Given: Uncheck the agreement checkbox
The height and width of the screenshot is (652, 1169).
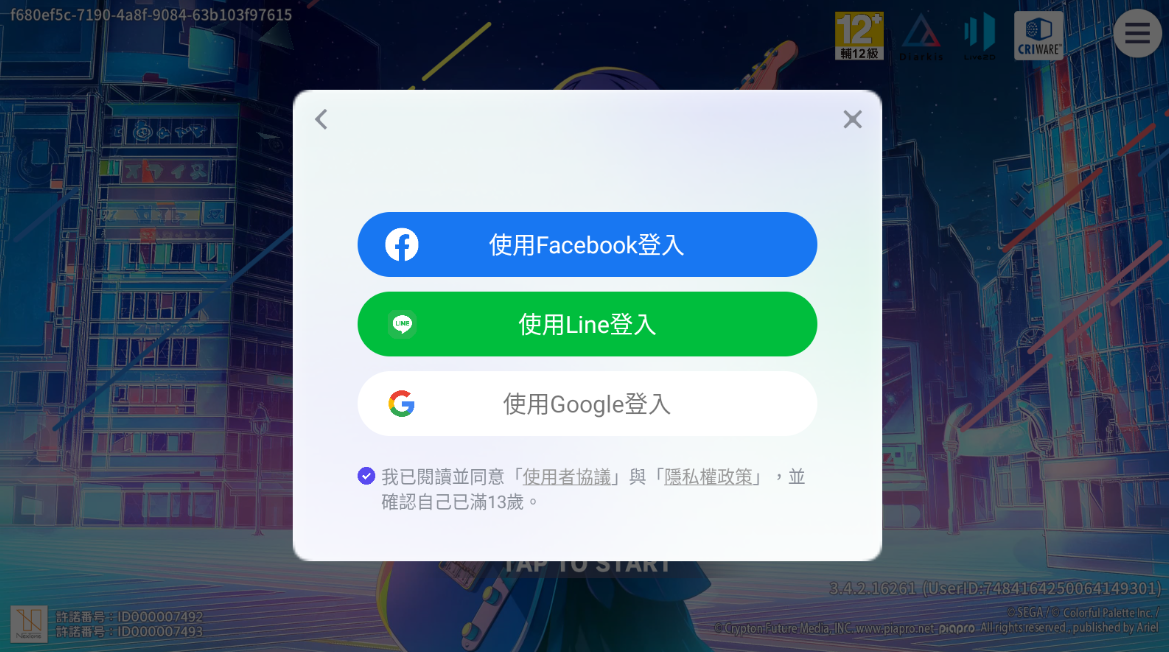Looking at the screenshot, I should (366, 476).
